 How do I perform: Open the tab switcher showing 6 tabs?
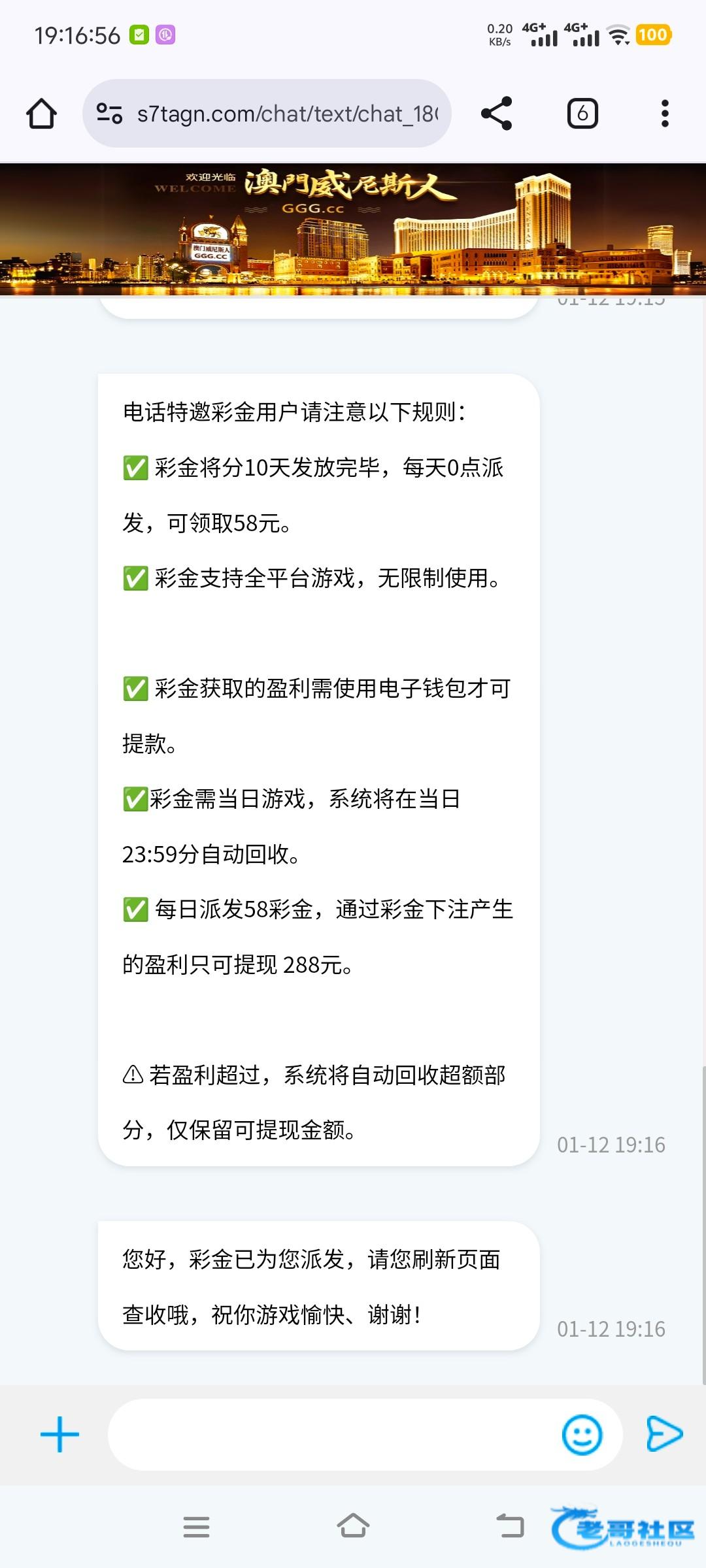tap(582, 114)
